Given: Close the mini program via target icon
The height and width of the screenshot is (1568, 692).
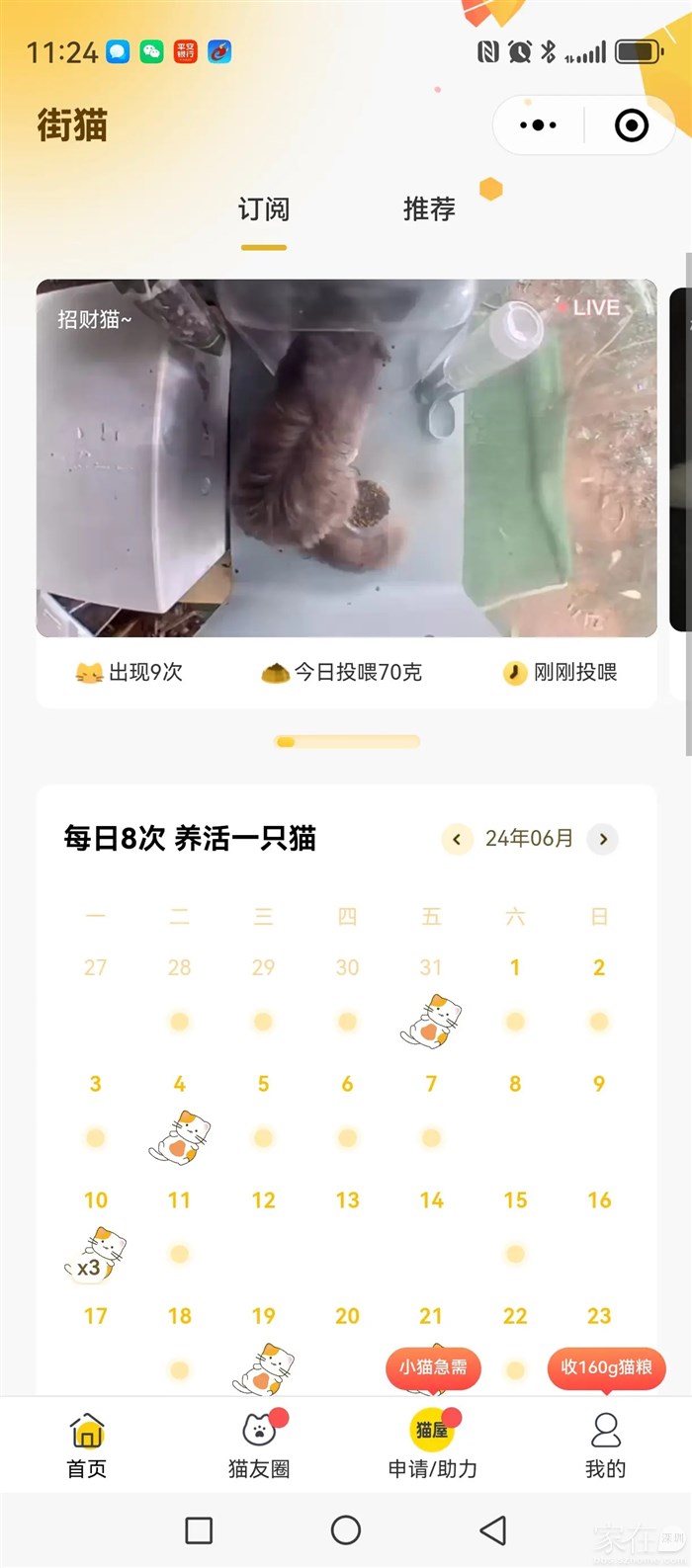Looking at the screenshot, I should (631, 125).
